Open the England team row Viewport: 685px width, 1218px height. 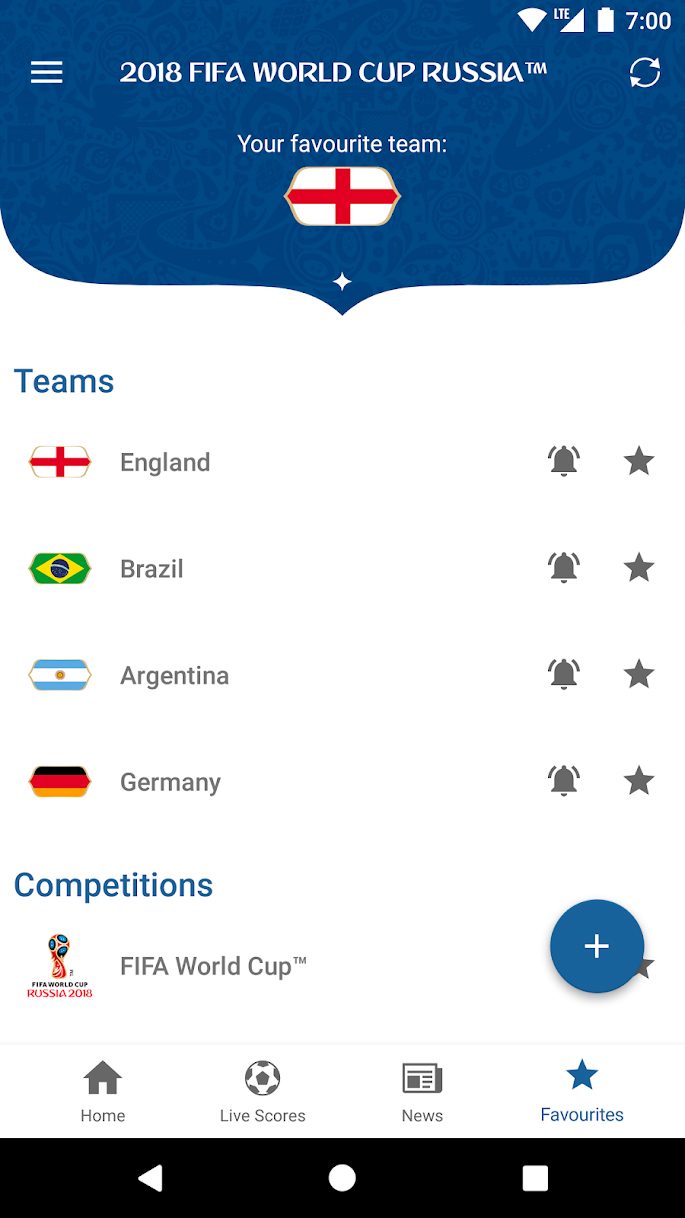pyautogui.click(x=165, y=462)
